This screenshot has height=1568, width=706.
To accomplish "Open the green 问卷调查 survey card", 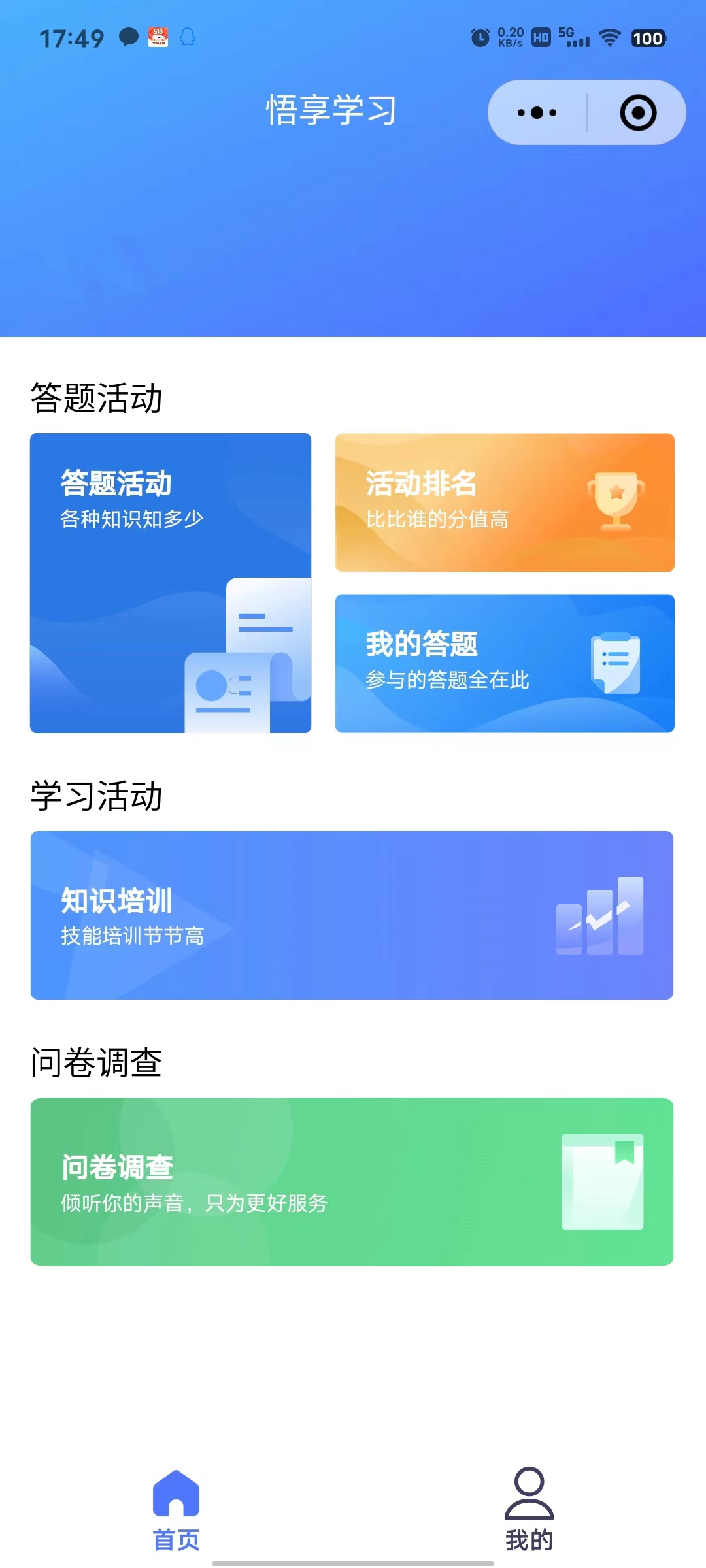I will tap(352, 1181).
